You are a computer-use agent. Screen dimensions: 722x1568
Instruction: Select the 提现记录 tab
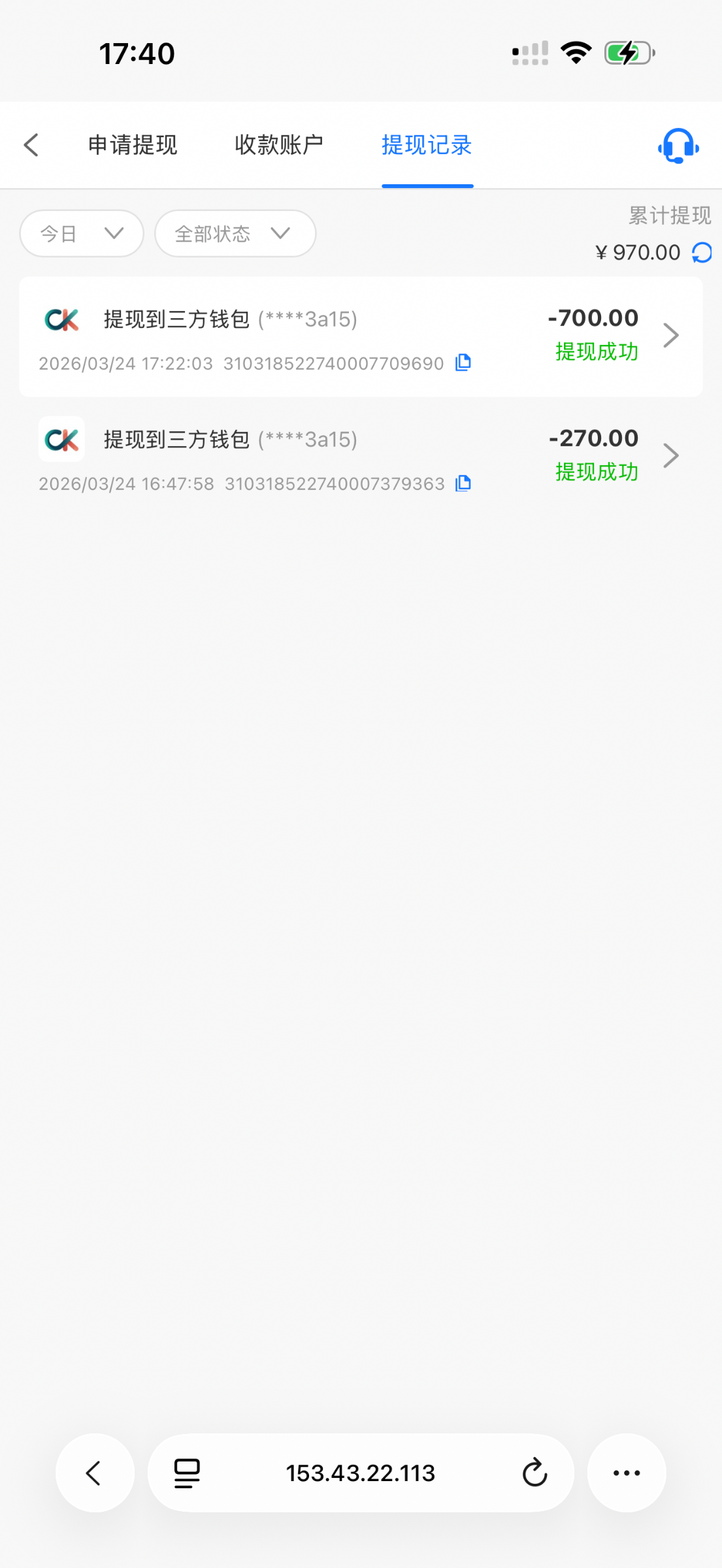[x=427, y=145]
